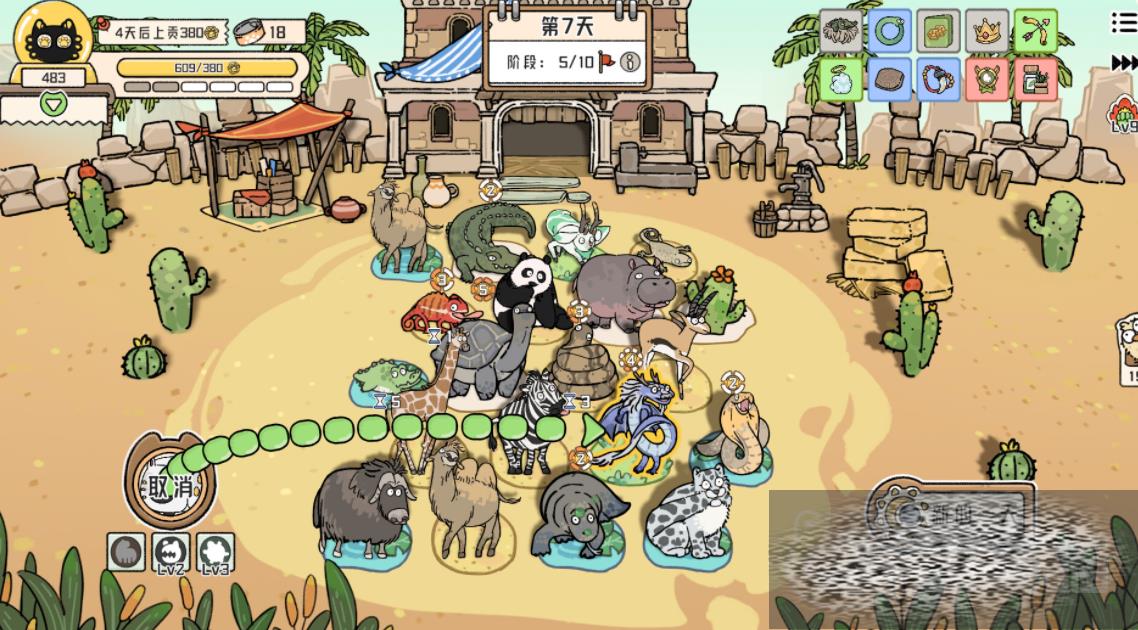Tap the Lv2 skill slot
The image size is (1138, 630).
[x=171, y=552]
